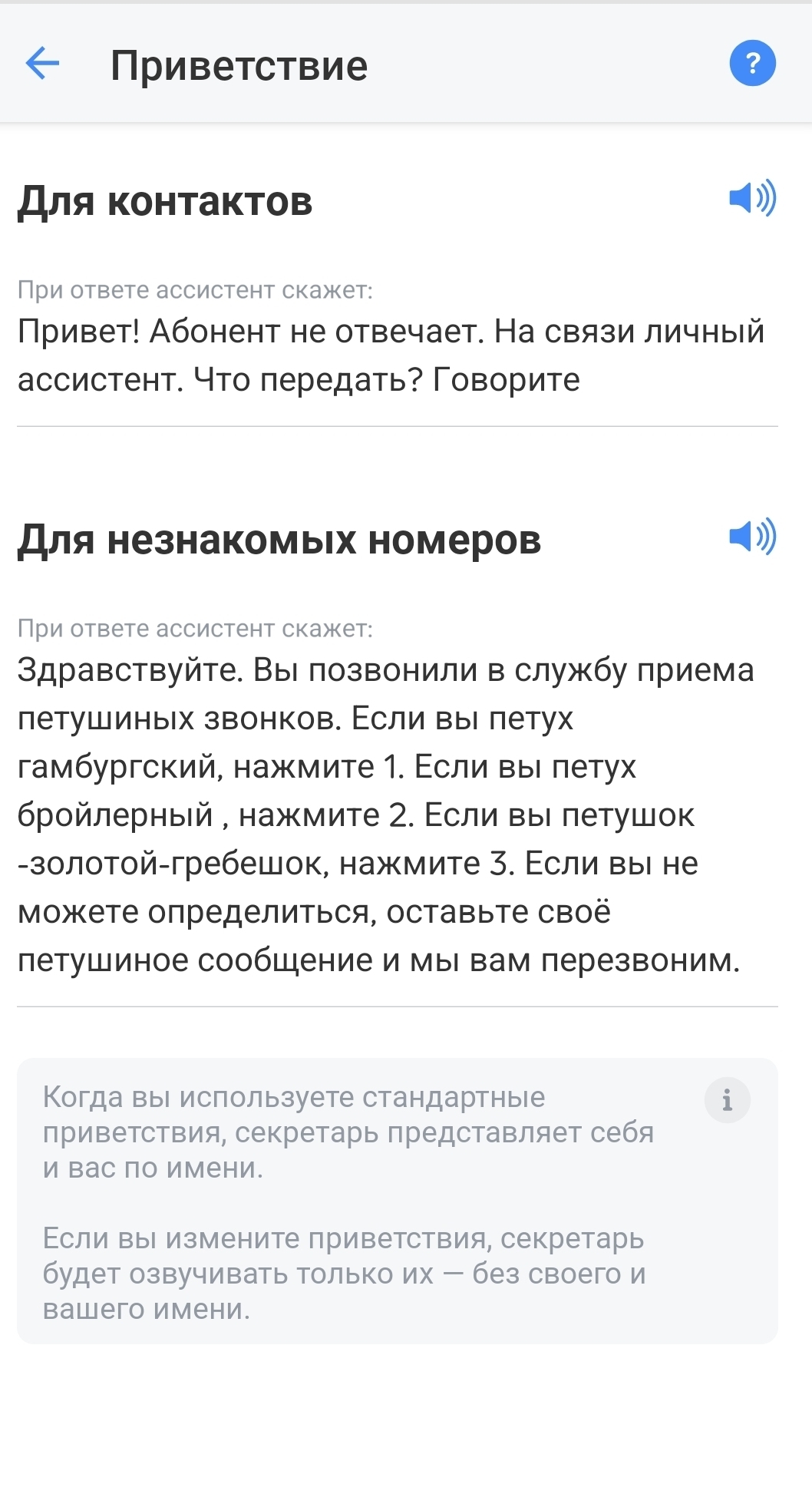Go back using the arrow

[42, 63]
